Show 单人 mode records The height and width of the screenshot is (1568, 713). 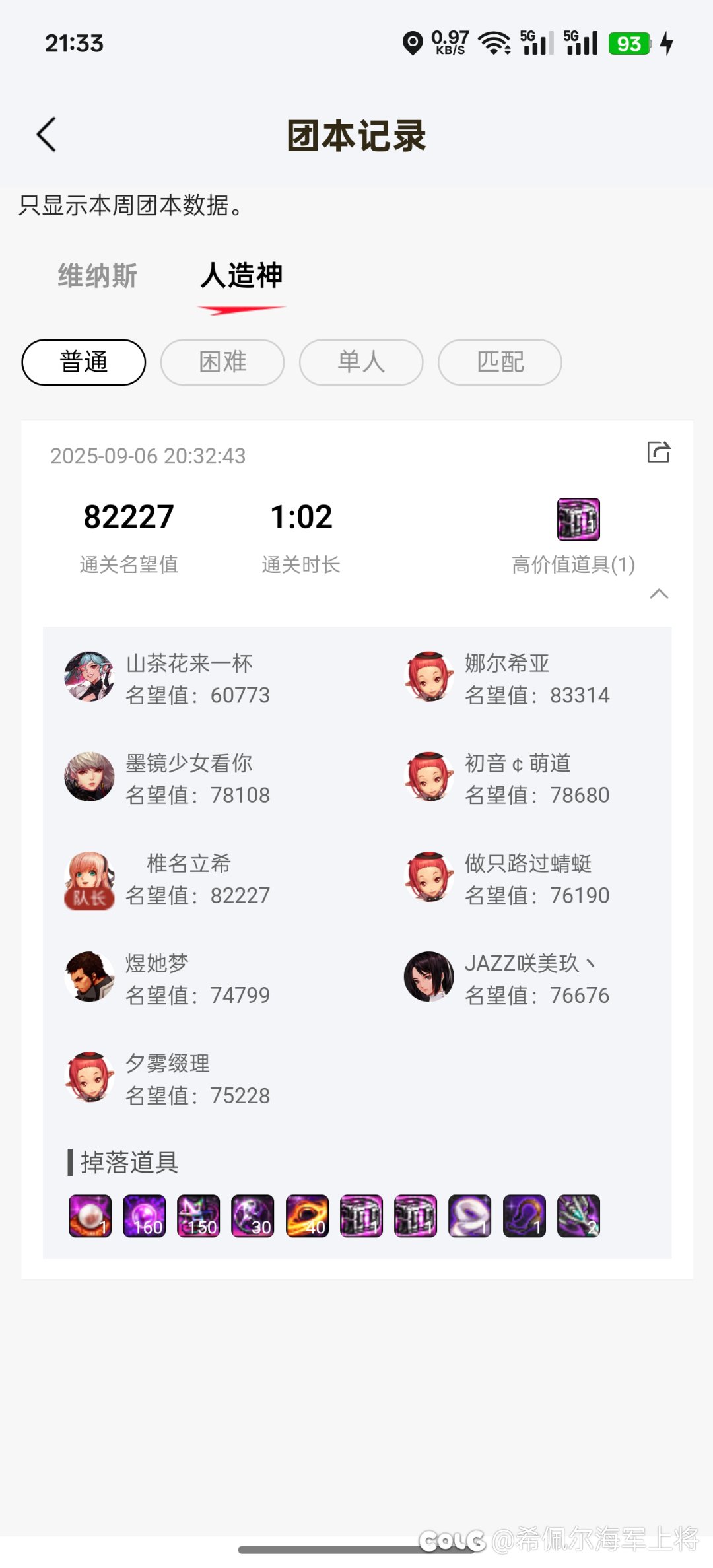[361, 362]
